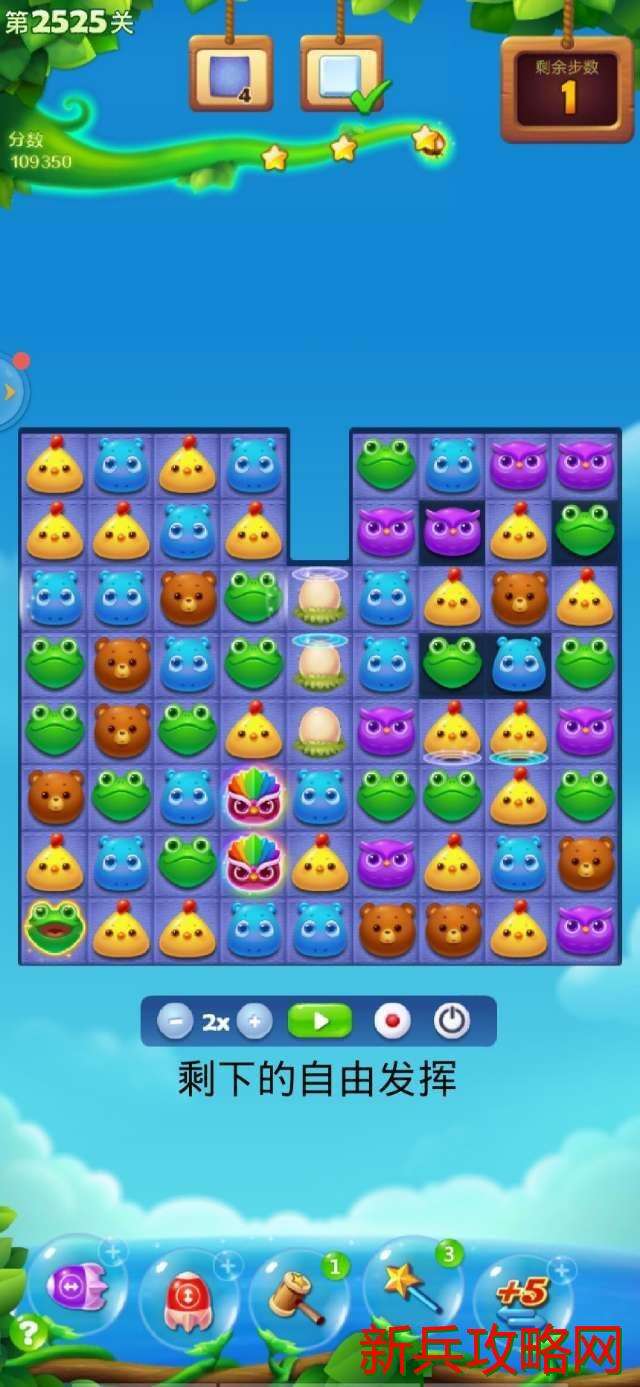Tap the rainbow owl above the other one

pos(253,796)
